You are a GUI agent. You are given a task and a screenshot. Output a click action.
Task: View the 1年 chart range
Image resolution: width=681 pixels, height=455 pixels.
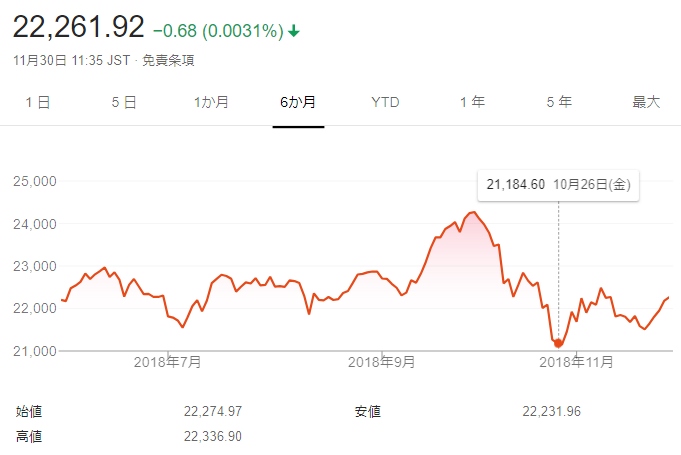[473, 102]
